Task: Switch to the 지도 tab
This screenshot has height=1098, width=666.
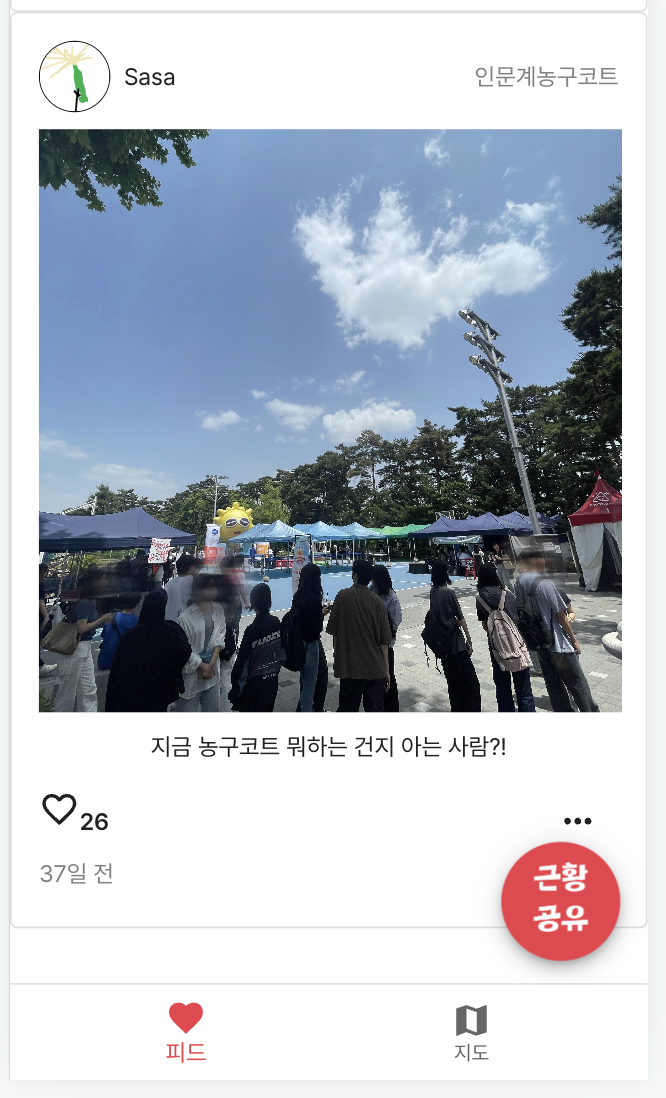Action: pyautogui.click(x=471, y=1033)
